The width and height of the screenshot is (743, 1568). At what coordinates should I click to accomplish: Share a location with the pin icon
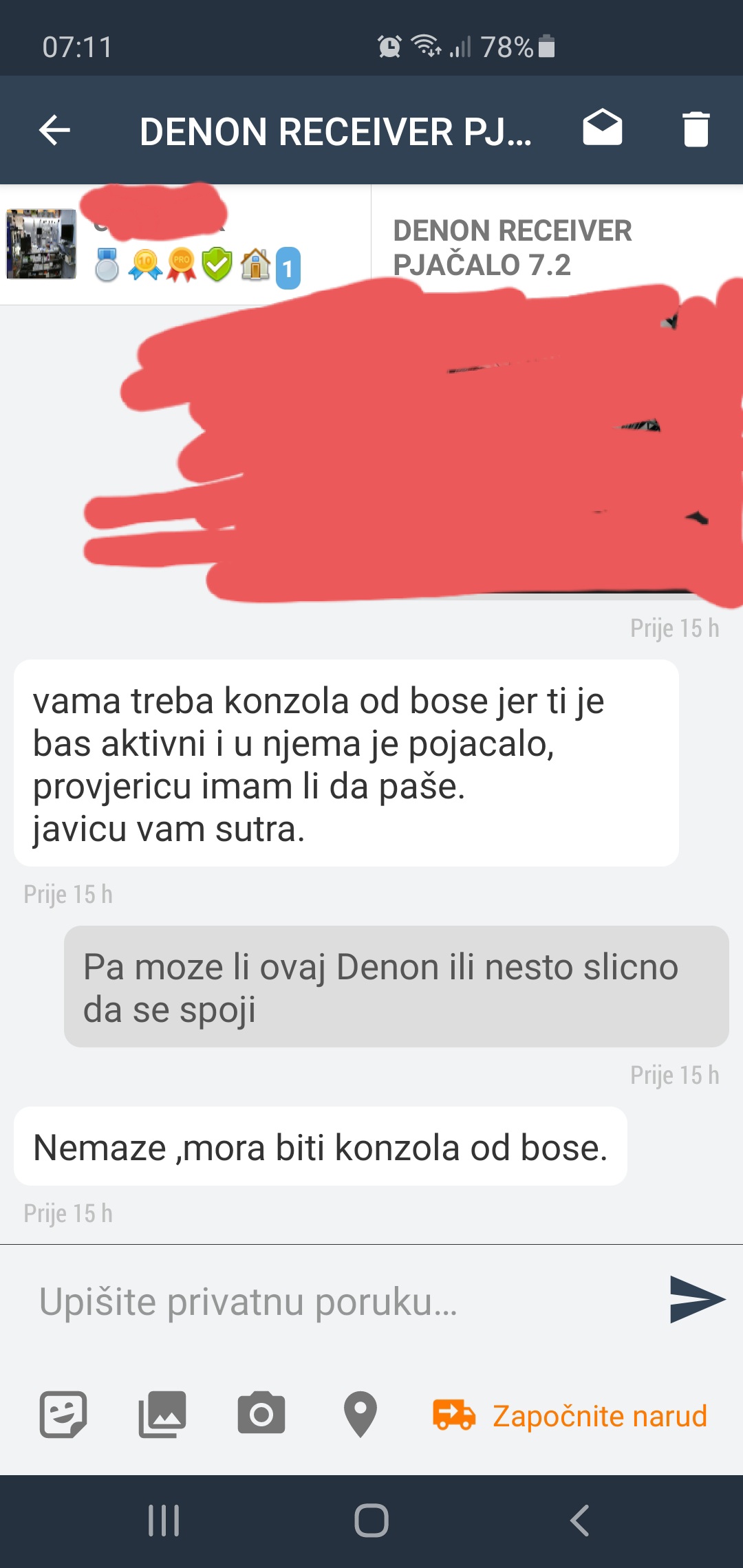pyautogui.click(x=360, y=1415)
